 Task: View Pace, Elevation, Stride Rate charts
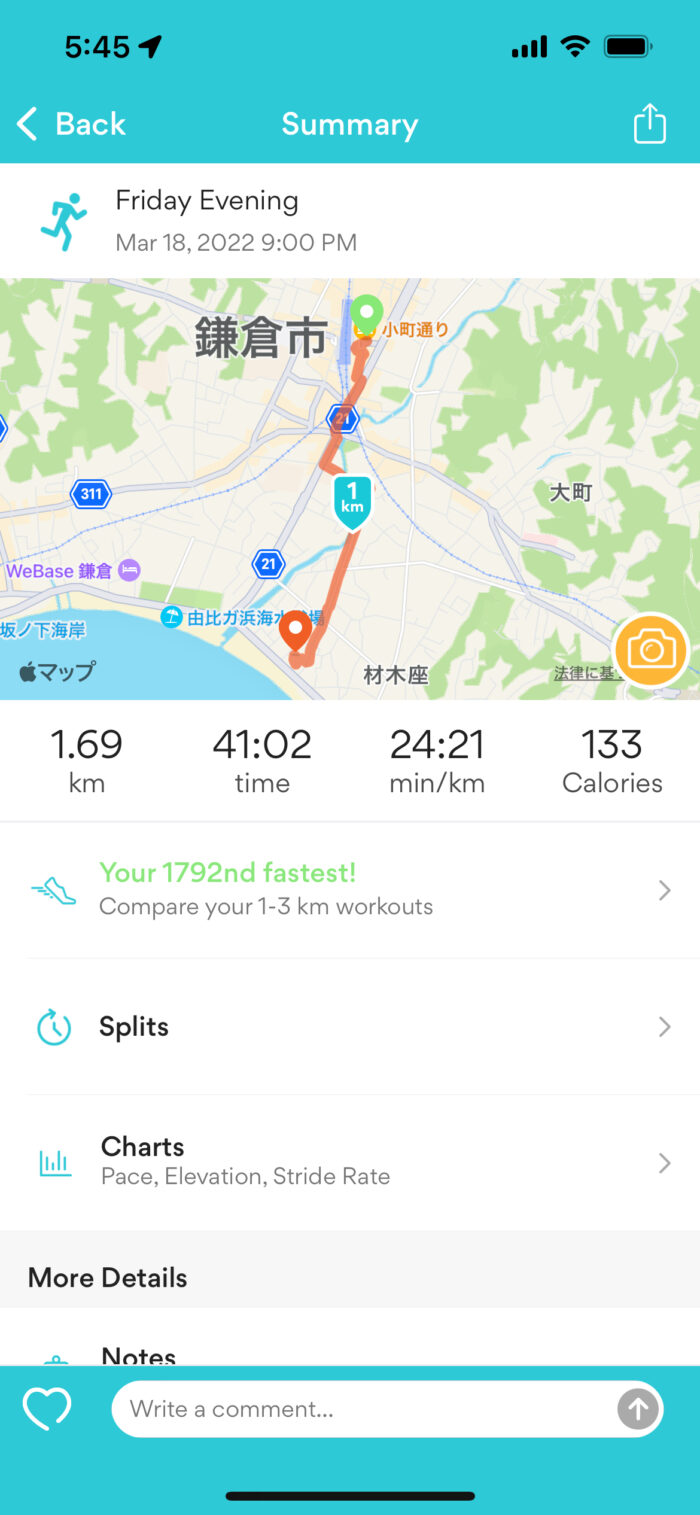point(350,1161)
